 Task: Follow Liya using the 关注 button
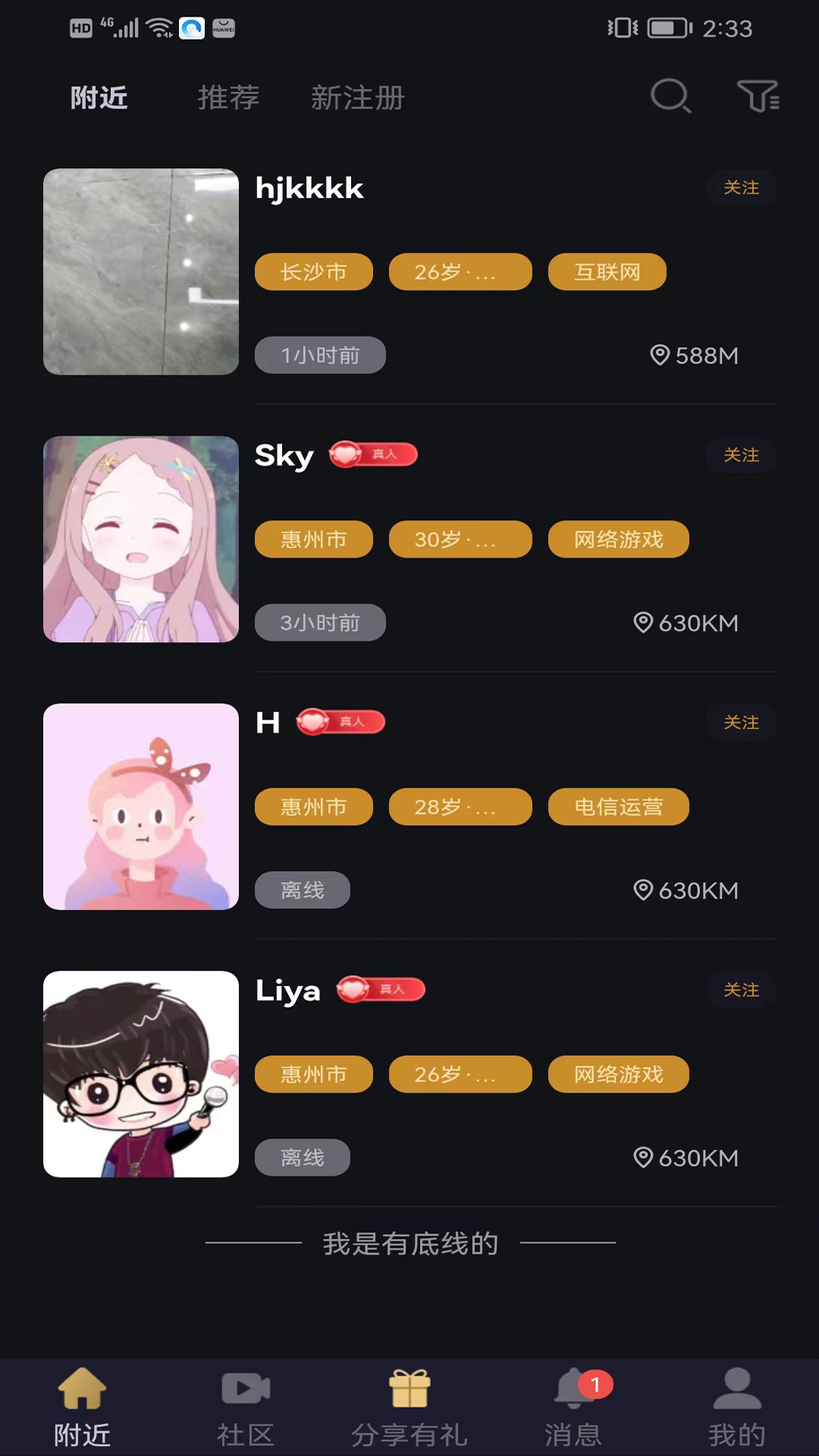[741, 990]
